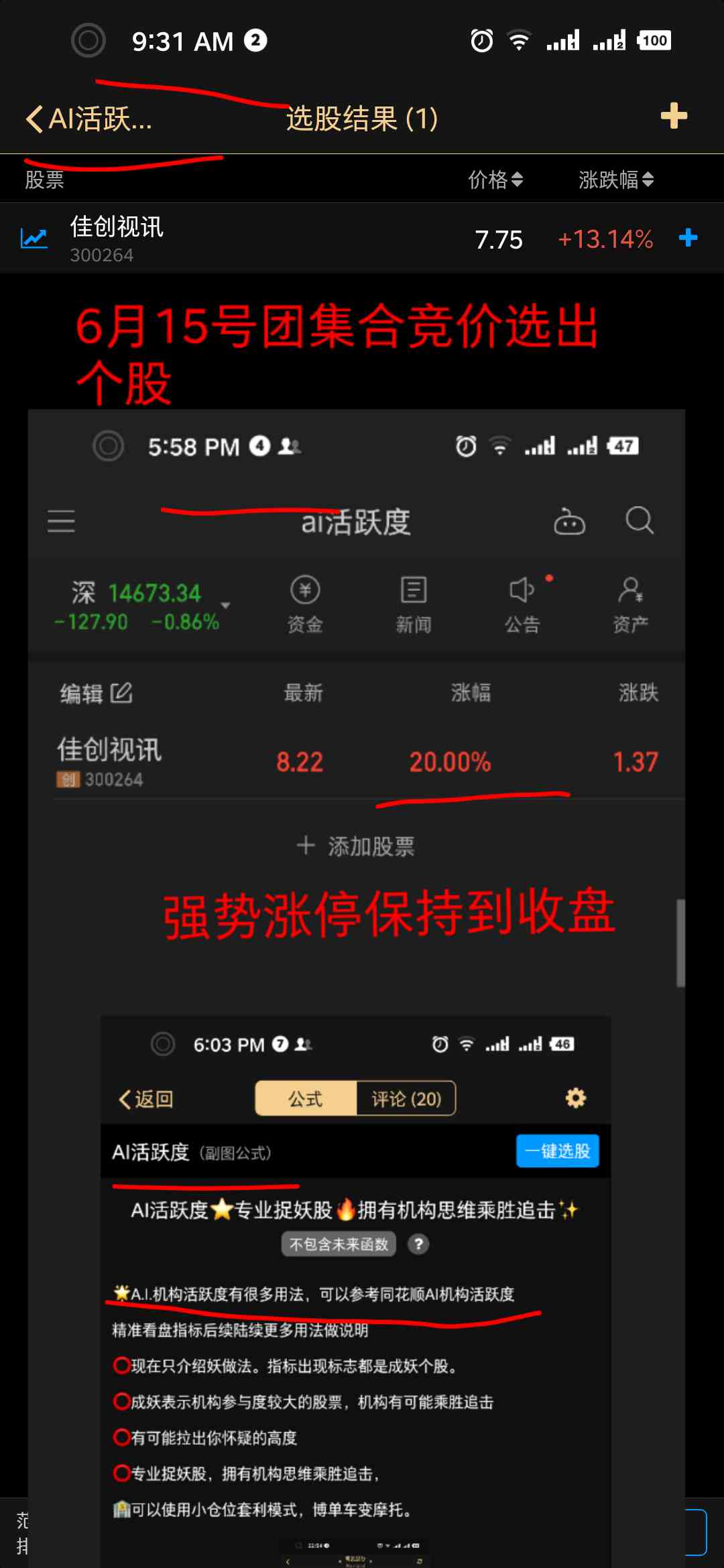Screen dimensions: 724x1568
Task: Sort results by 涨跌幅
Action: pyautogui.click(x=615, y=180)
